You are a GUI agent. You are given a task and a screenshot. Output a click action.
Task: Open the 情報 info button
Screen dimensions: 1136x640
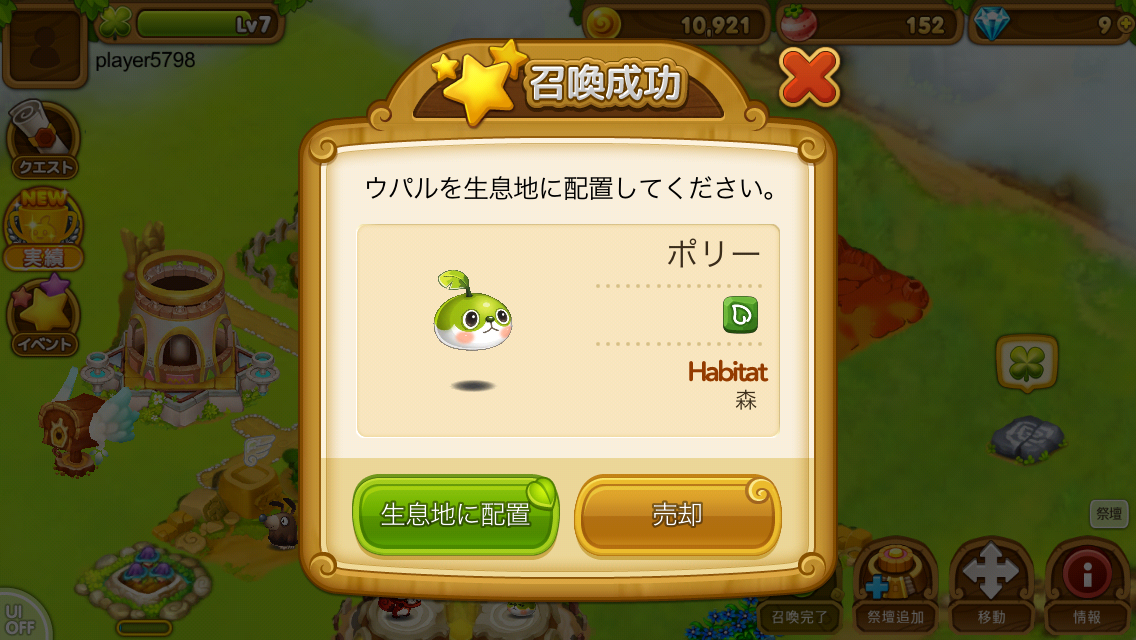click(x=1087, y=585)
